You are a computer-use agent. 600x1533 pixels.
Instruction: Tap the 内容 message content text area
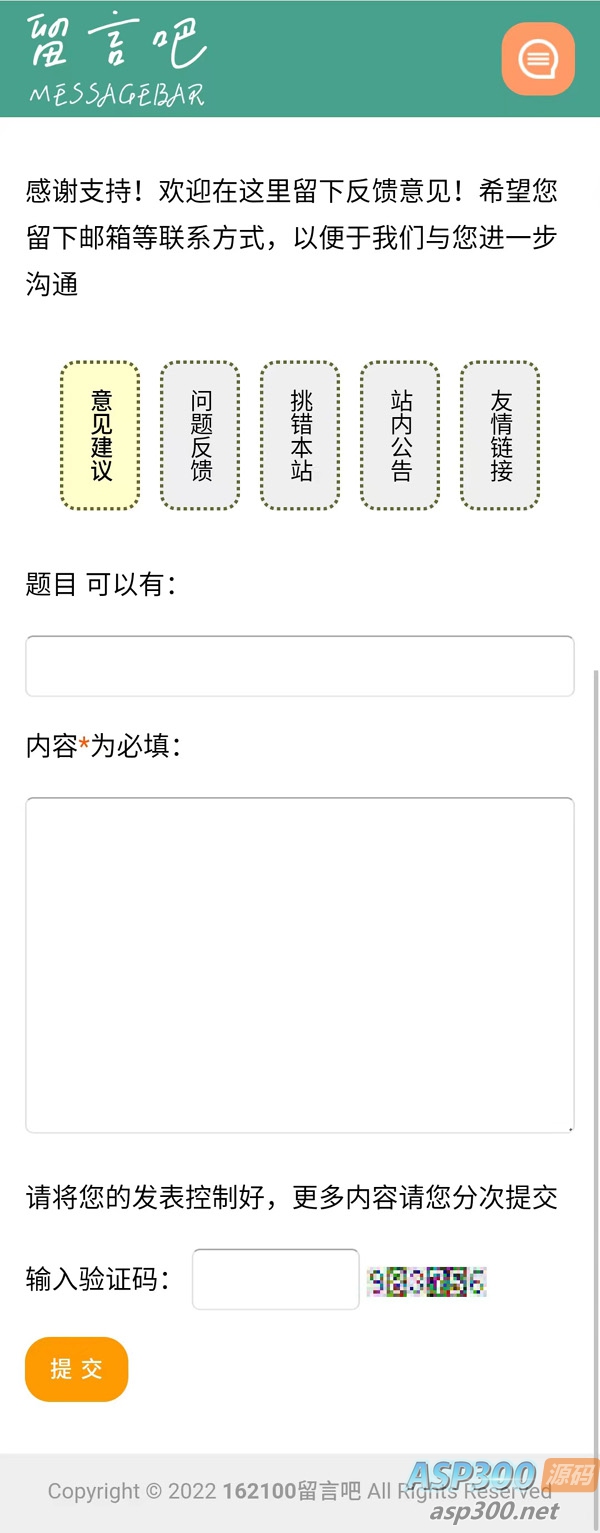[x=300, y=965]
